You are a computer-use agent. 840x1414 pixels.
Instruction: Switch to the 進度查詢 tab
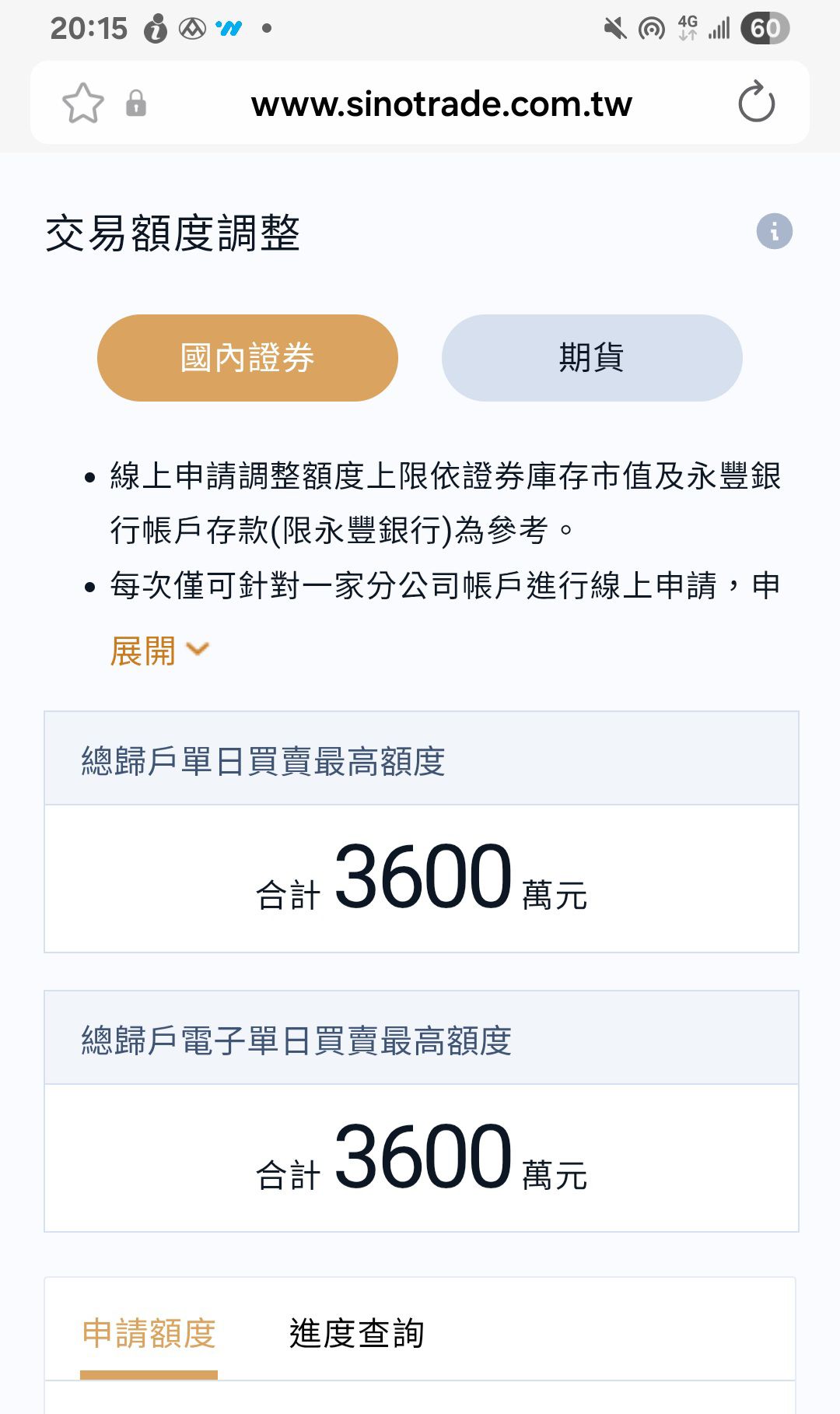coord(358,1332)
